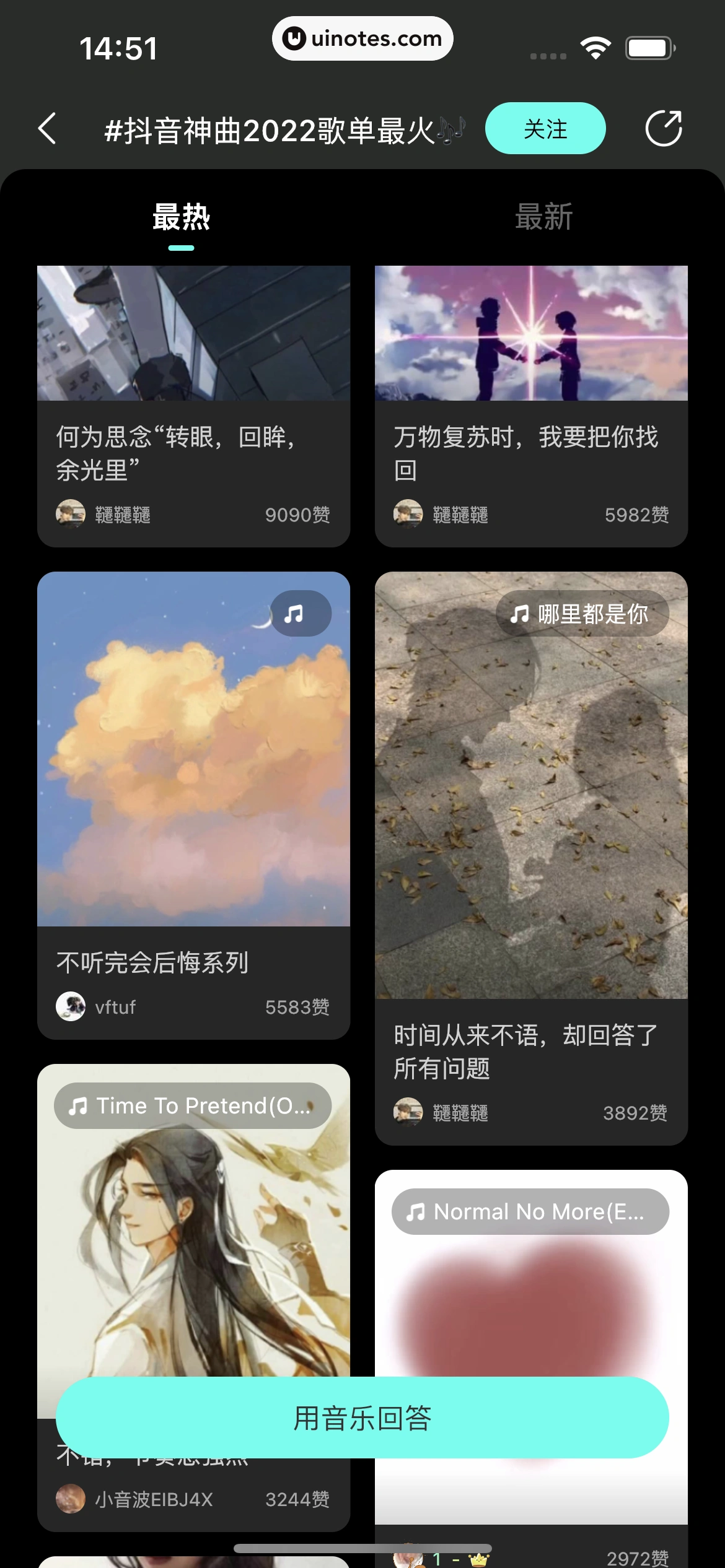Open the Time To Pretend music badge
The image size is (725, 1568).
click(x=193, y=1105)
